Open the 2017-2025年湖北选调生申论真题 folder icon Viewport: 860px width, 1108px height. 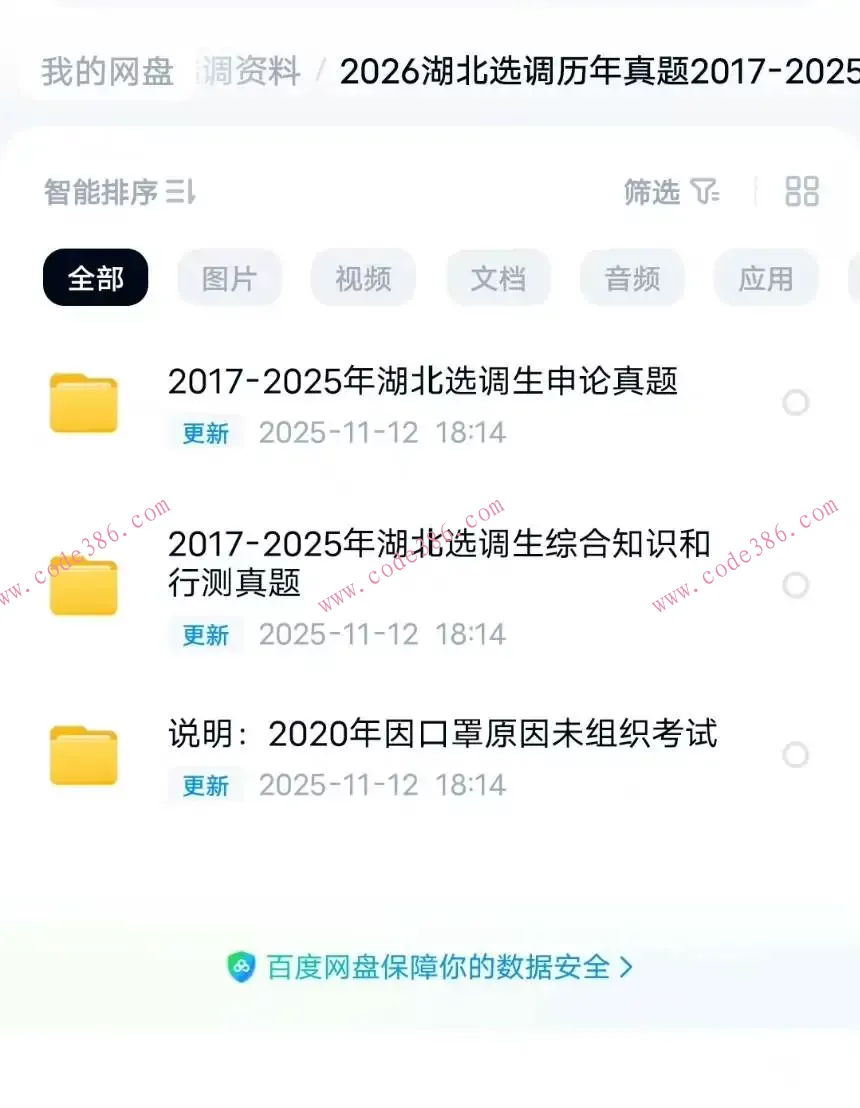[84, 402]
